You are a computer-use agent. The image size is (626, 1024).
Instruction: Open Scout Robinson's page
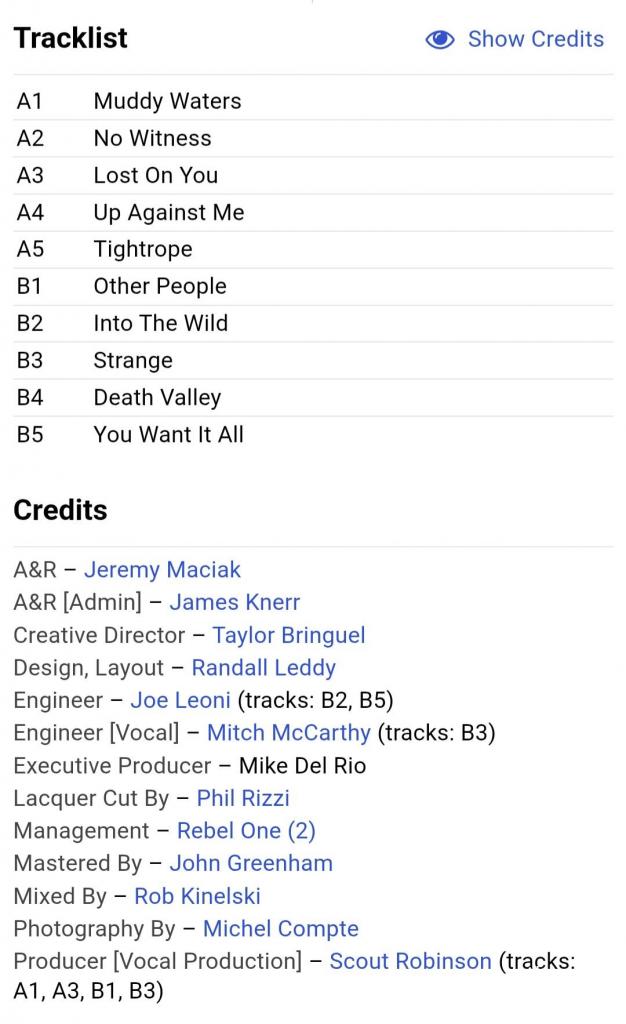(411, 961)
